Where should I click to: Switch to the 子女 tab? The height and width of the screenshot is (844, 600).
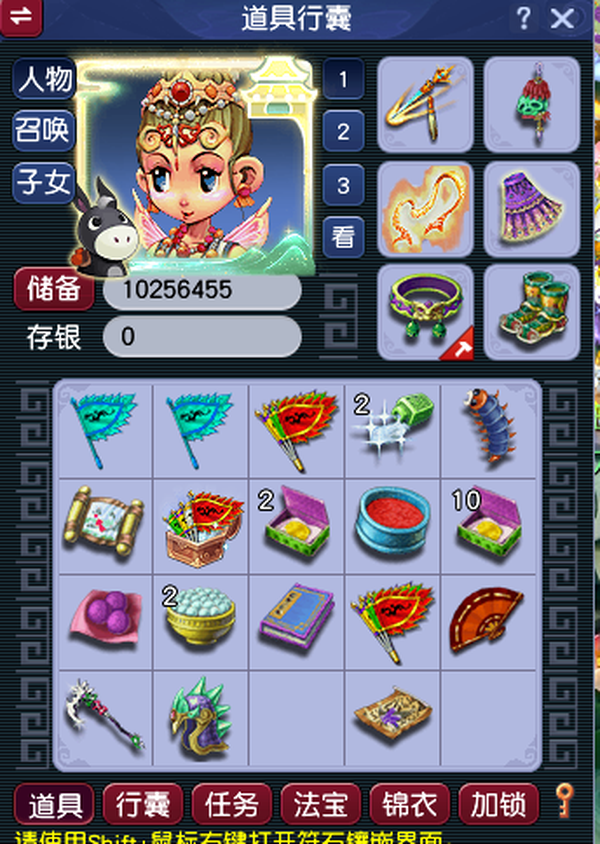[44, 182]
